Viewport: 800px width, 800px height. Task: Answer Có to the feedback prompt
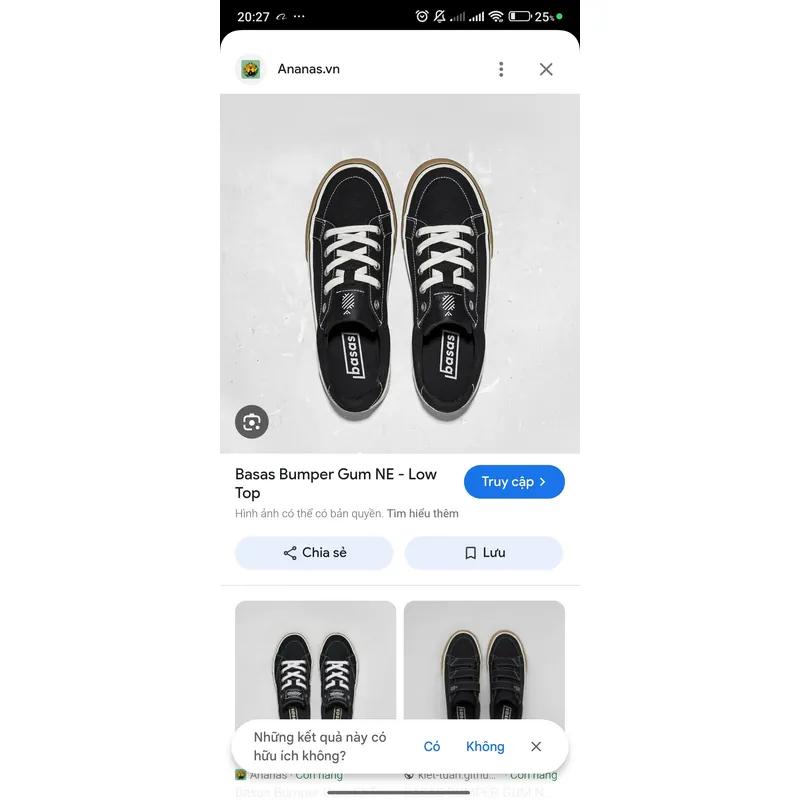pyautogui.click(x=432, y=747)
